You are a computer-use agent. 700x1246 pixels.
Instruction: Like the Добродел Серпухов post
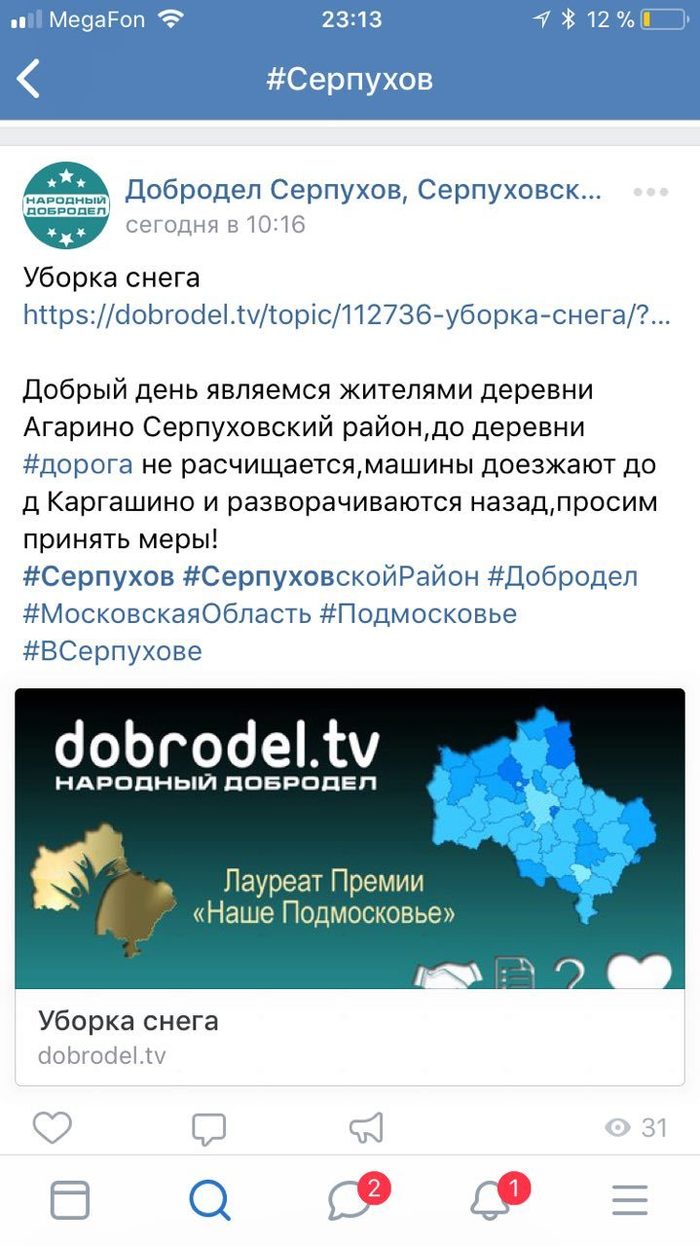click(52, 1128)
